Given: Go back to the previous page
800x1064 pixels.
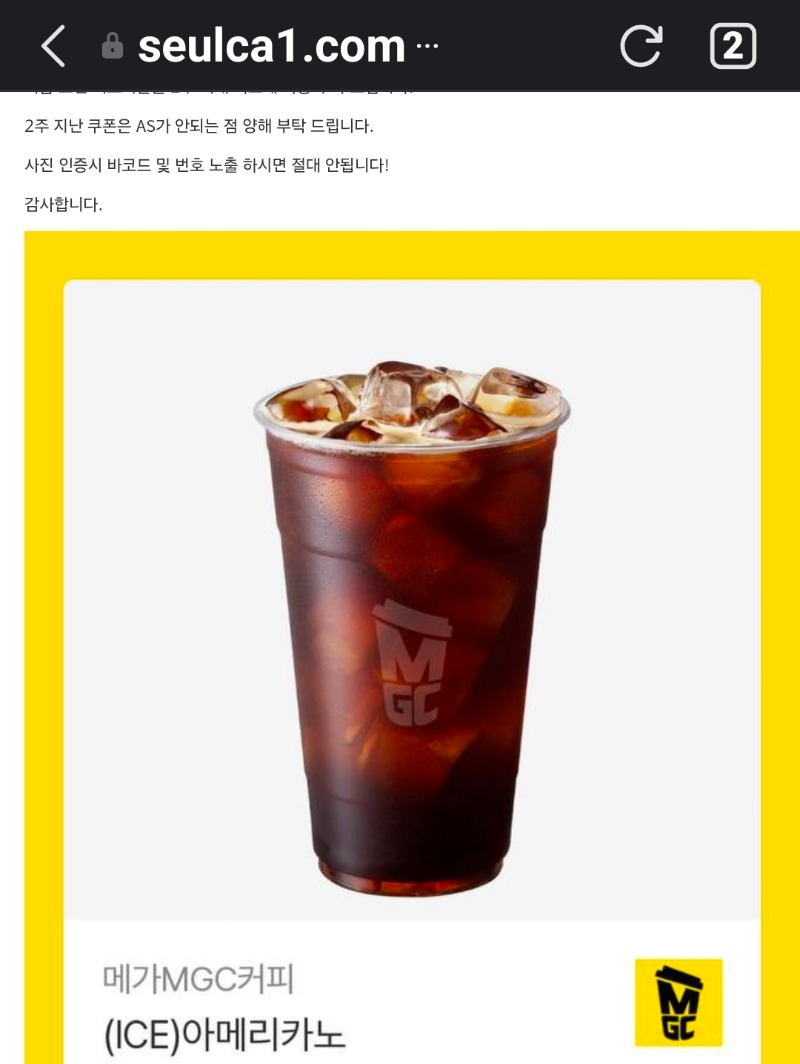Looking at the screenshot, I should (x=52, y=46).
